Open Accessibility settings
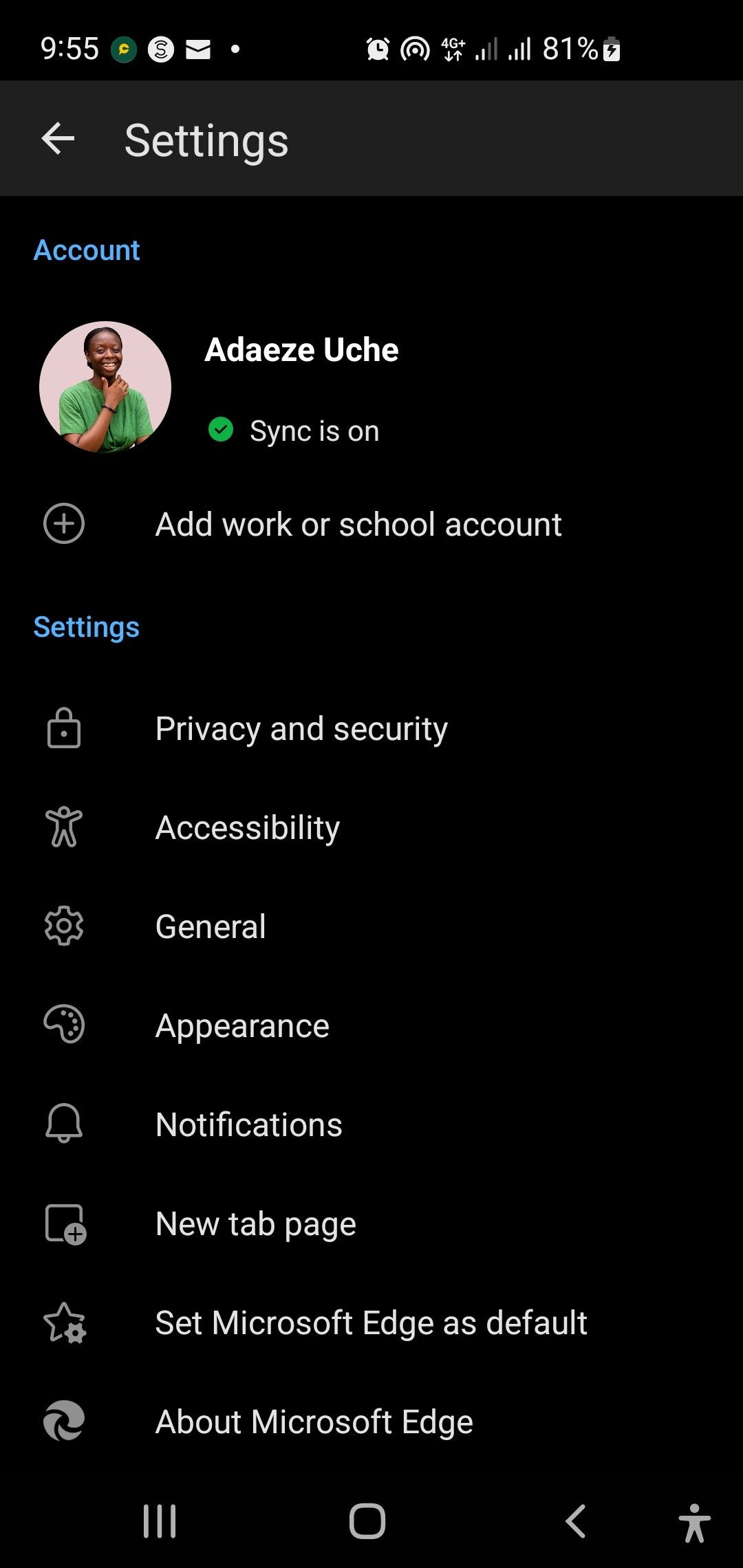Screen dimensions: 743x1568 (x=248, y=827)
